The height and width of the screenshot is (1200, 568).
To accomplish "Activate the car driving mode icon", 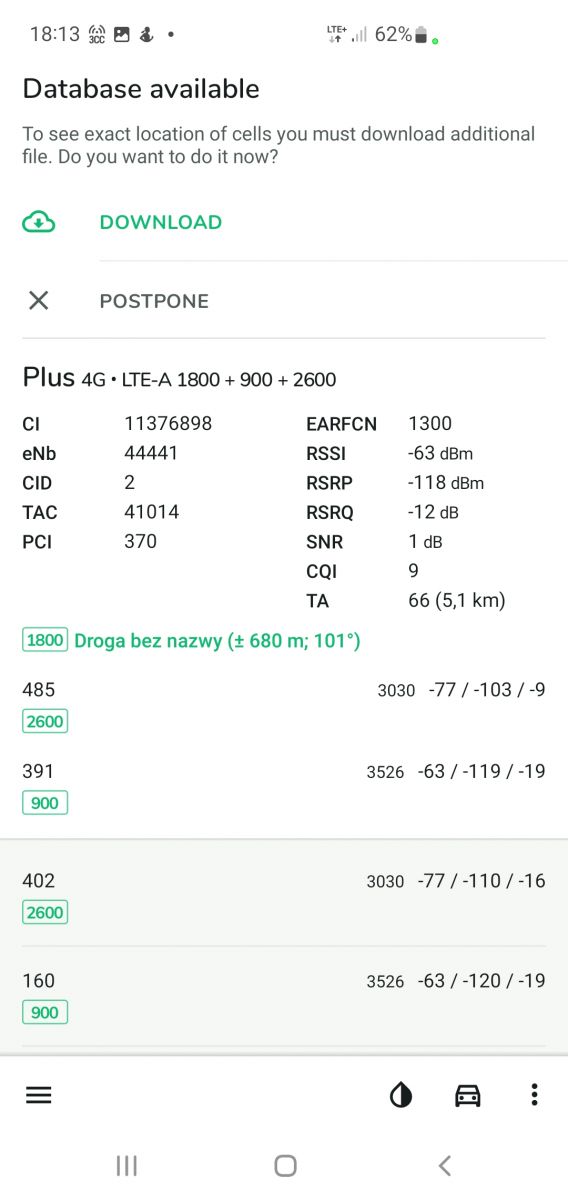I will point(468,1095).
